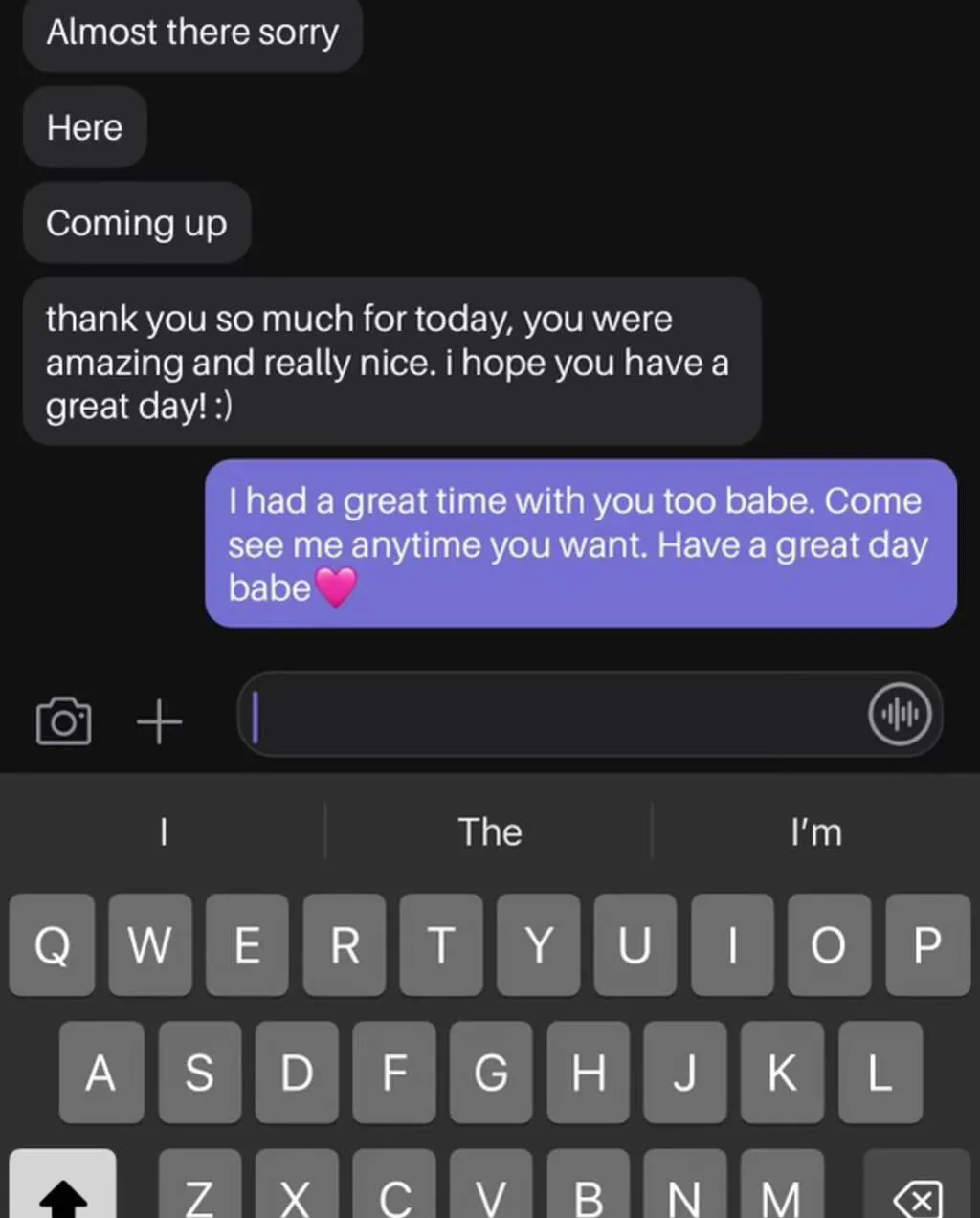Image resolution: width=980 pixels, height=1218 pixels.
Task: Tap the keyboard shift key
Action: pos(63,1189)
